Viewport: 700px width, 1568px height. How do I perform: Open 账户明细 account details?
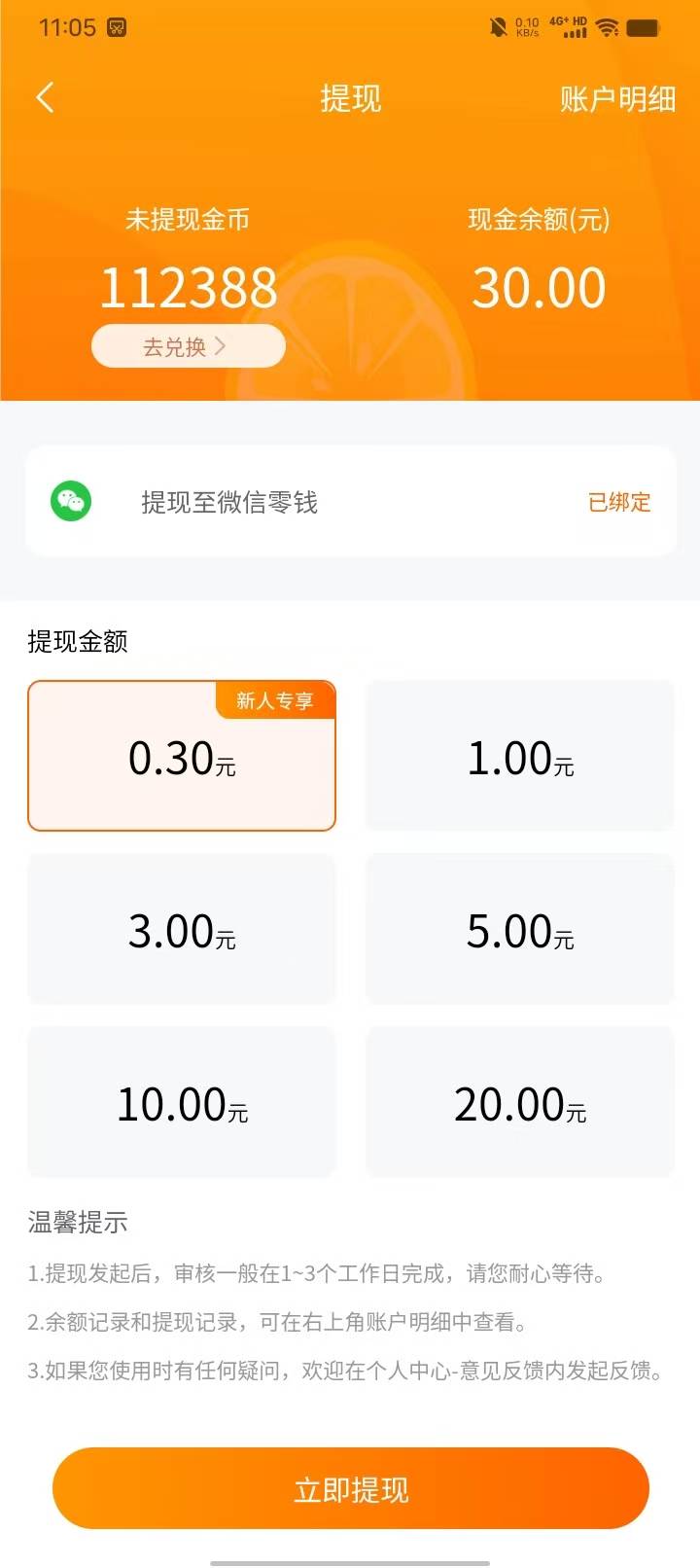click(x=617, y=97)
